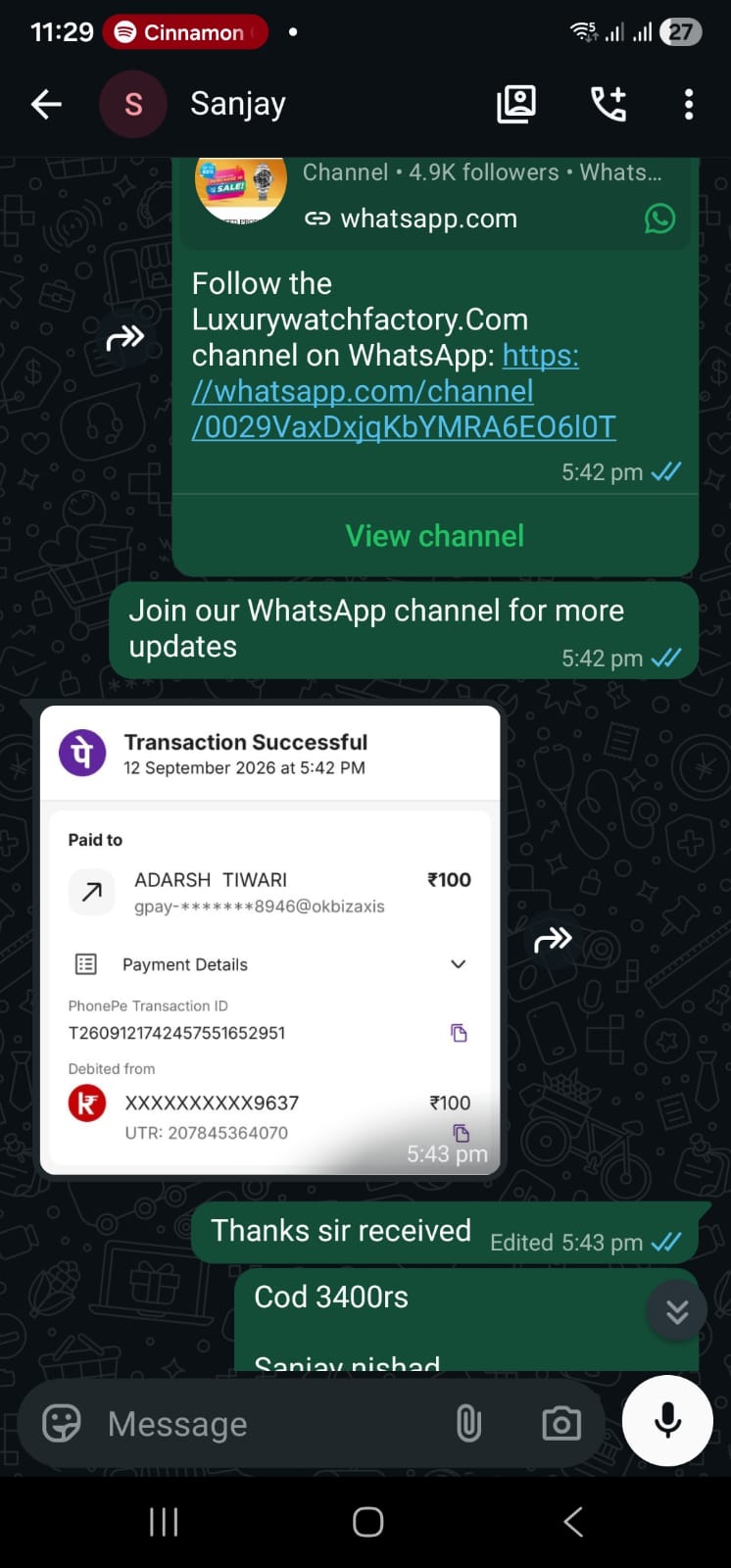Screen dimensions: 731x1568
Task: Open the emoji and sticker picker
Action: click(62, 1423)
